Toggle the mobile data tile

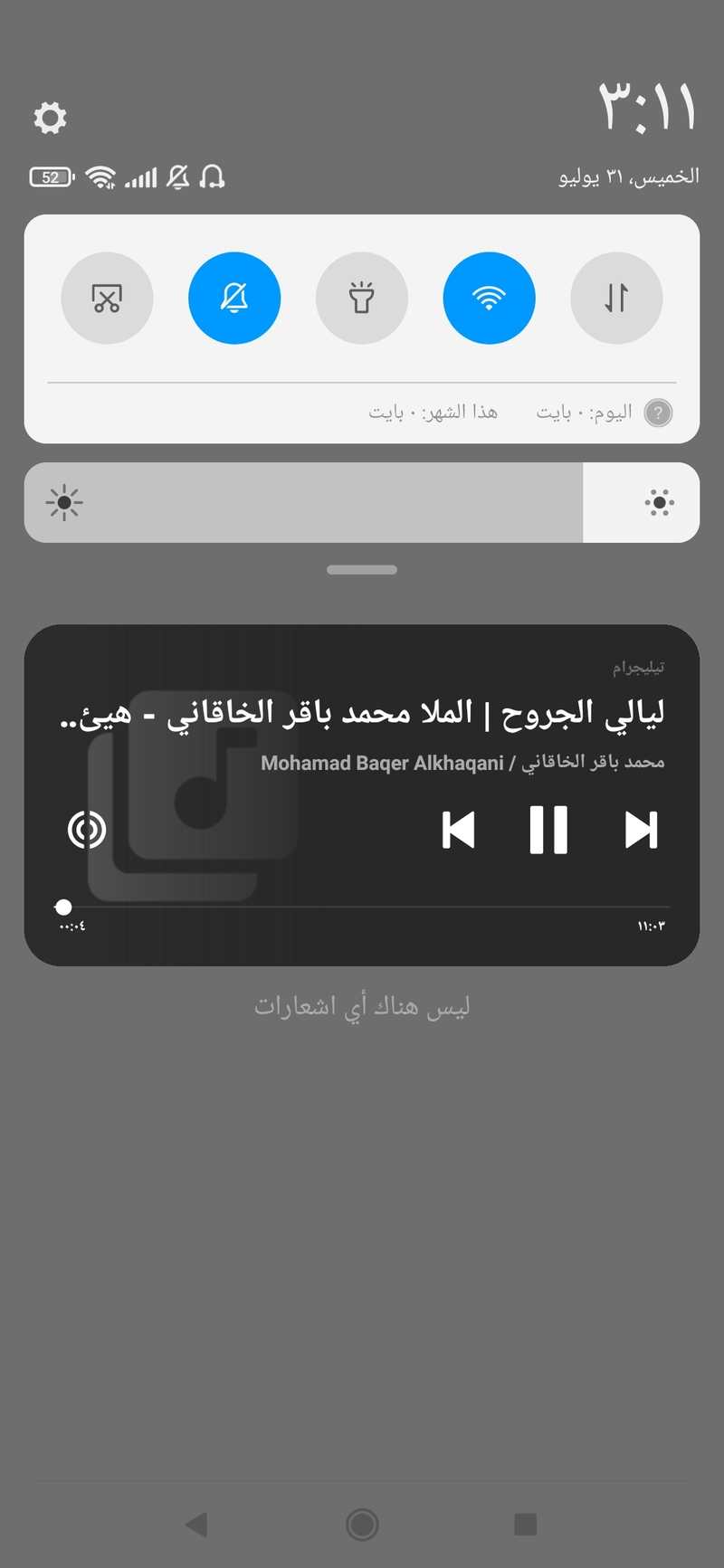[616, 298]
